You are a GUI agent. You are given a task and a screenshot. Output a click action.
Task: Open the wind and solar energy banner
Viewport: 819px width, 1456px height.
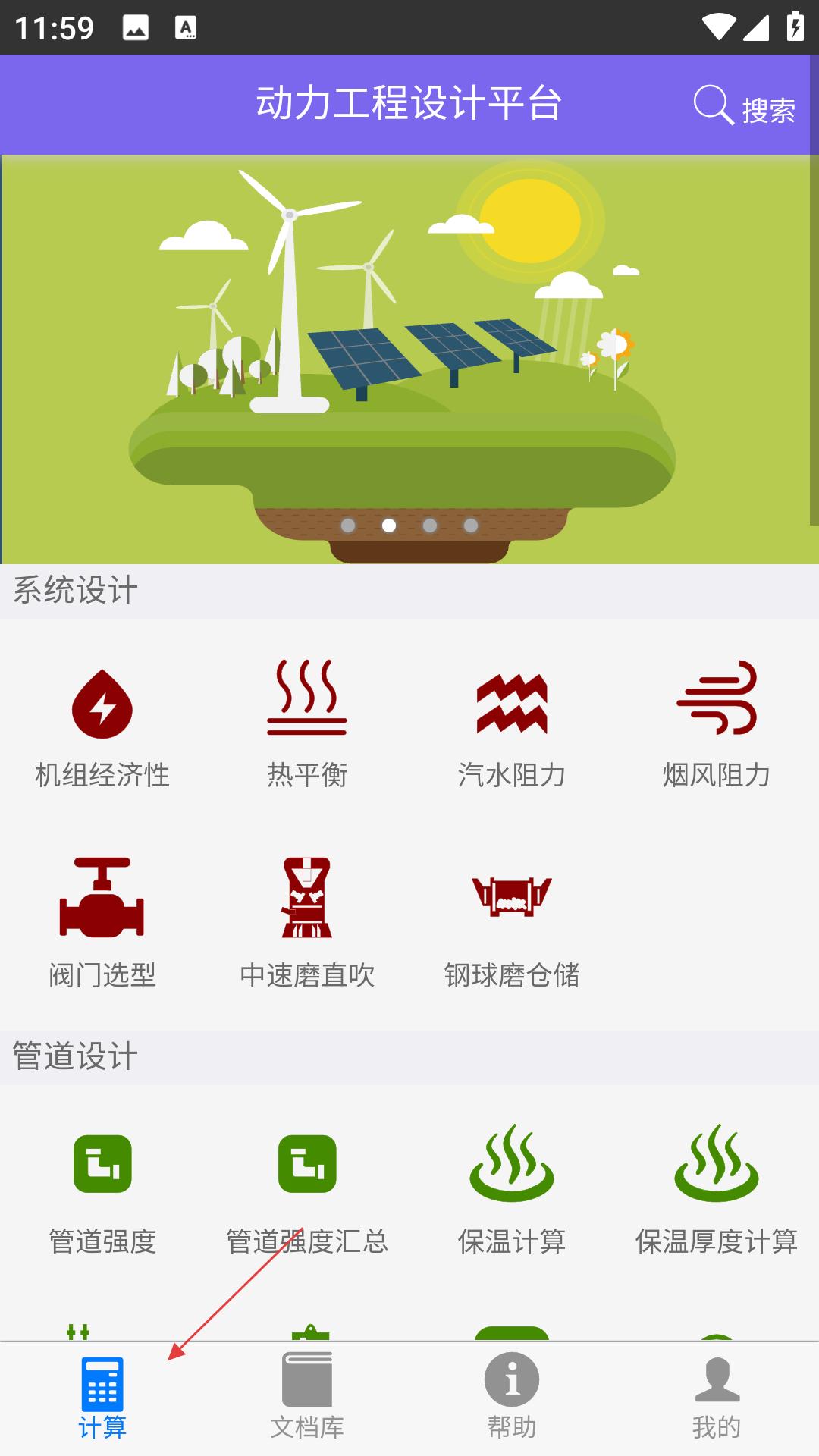click(x=409, y=359)
